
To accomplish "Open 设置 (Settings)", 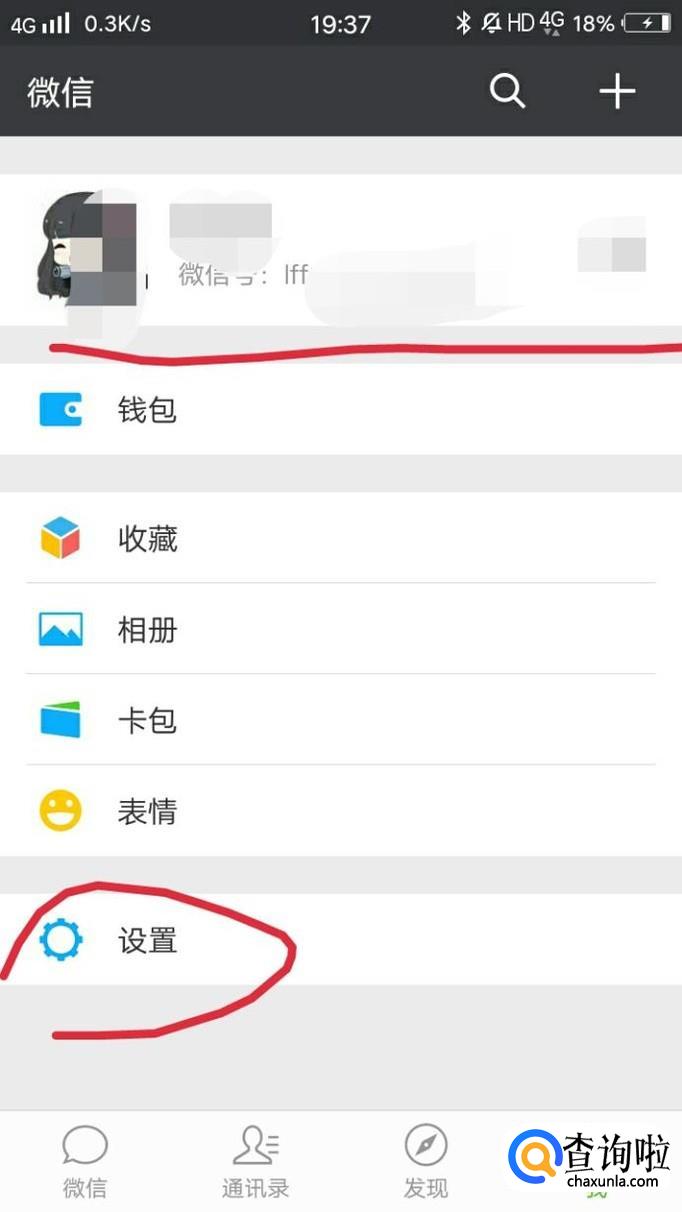I will (341, 940).
